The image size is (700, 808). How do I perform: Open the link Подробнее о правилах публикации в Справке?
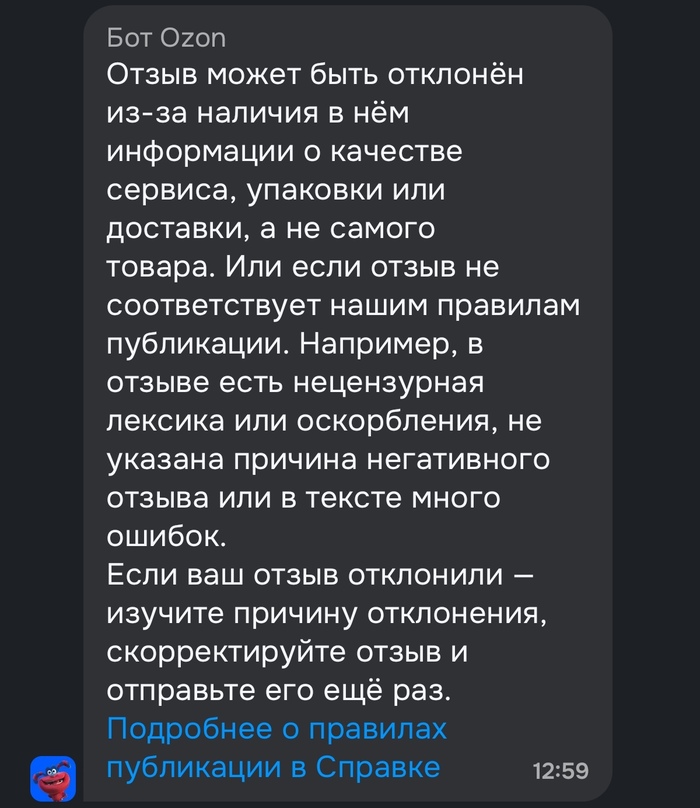[273, 747]
